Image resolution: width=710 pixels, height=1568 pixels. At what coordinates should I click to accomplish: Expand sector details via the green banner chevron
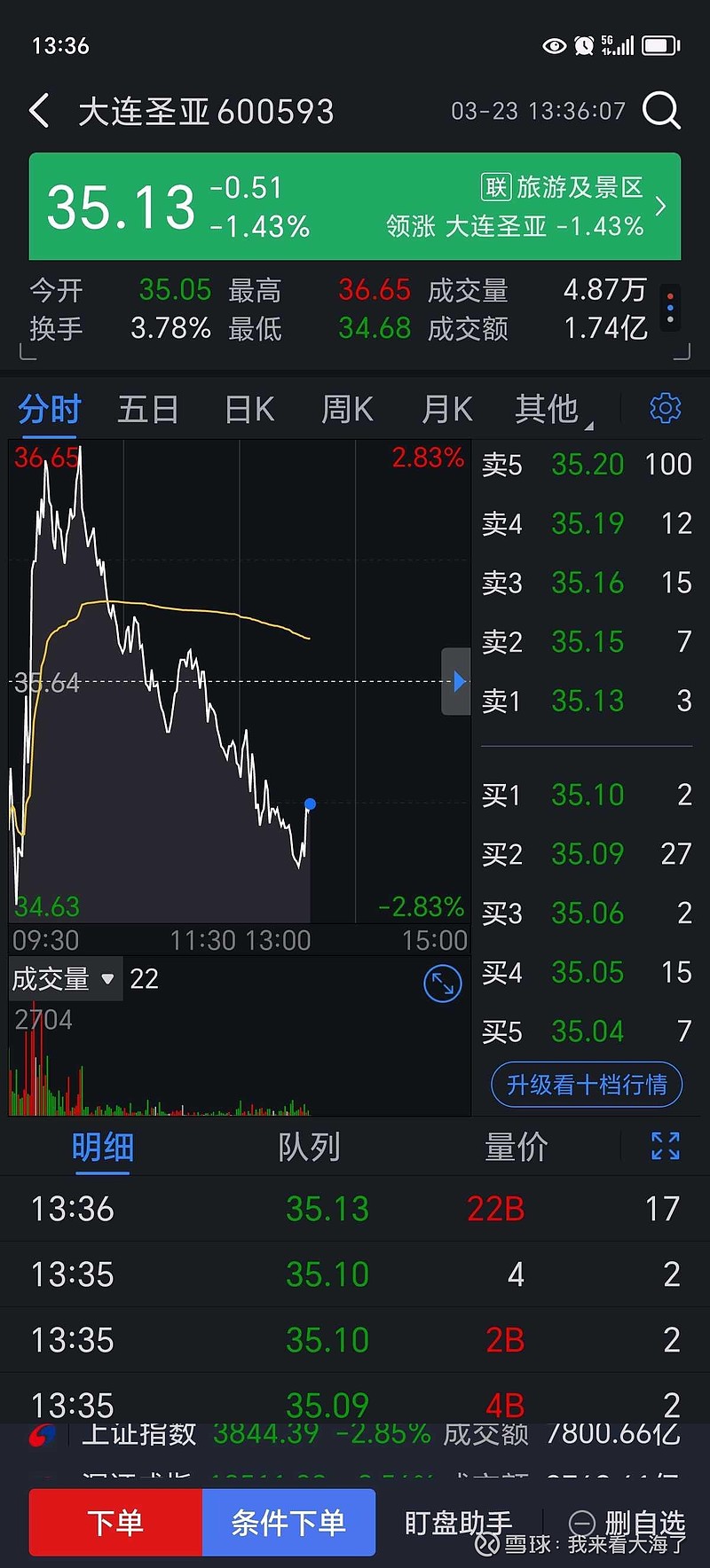(660, 206)
